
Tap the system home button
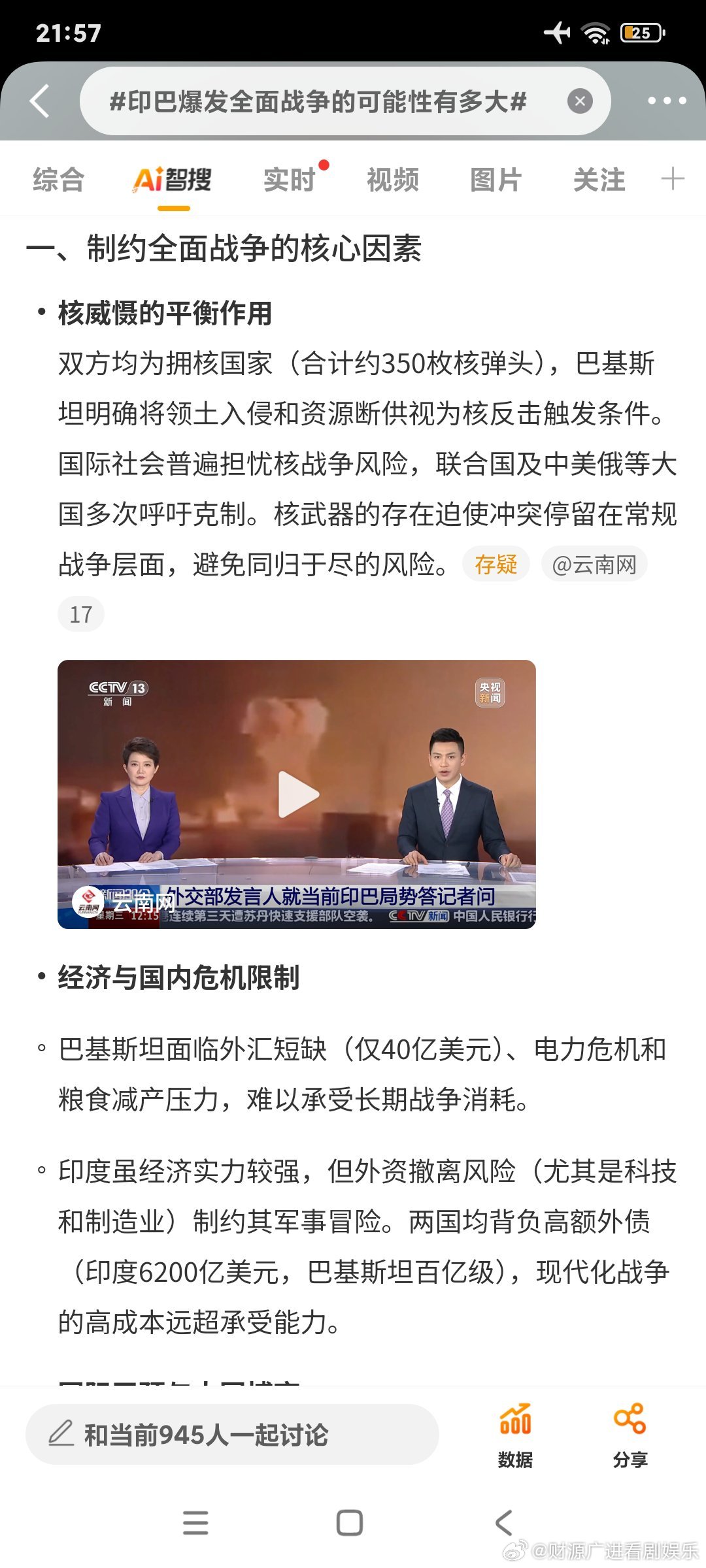(350, 1523)
